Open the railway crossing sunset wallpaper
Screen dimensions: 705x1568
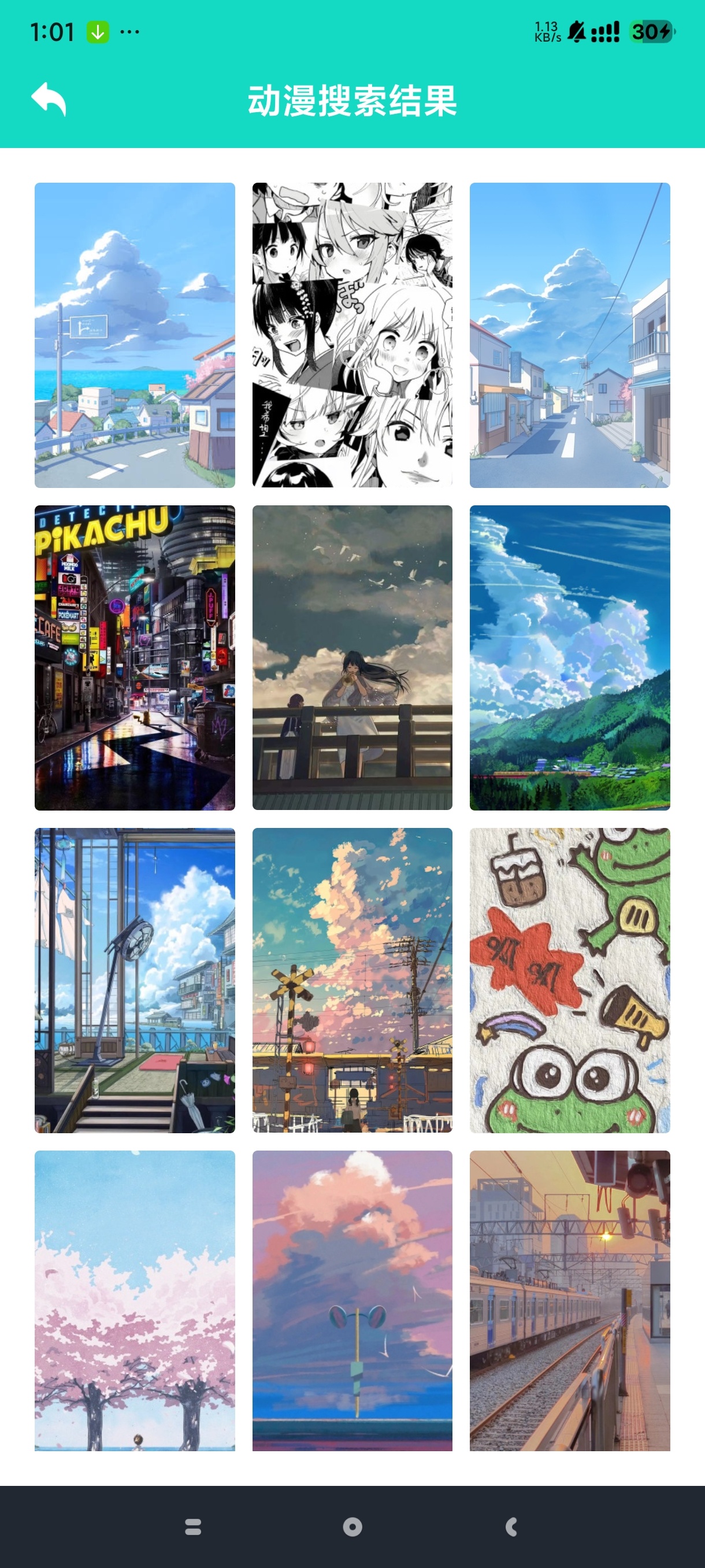click(x=352, y=980)
